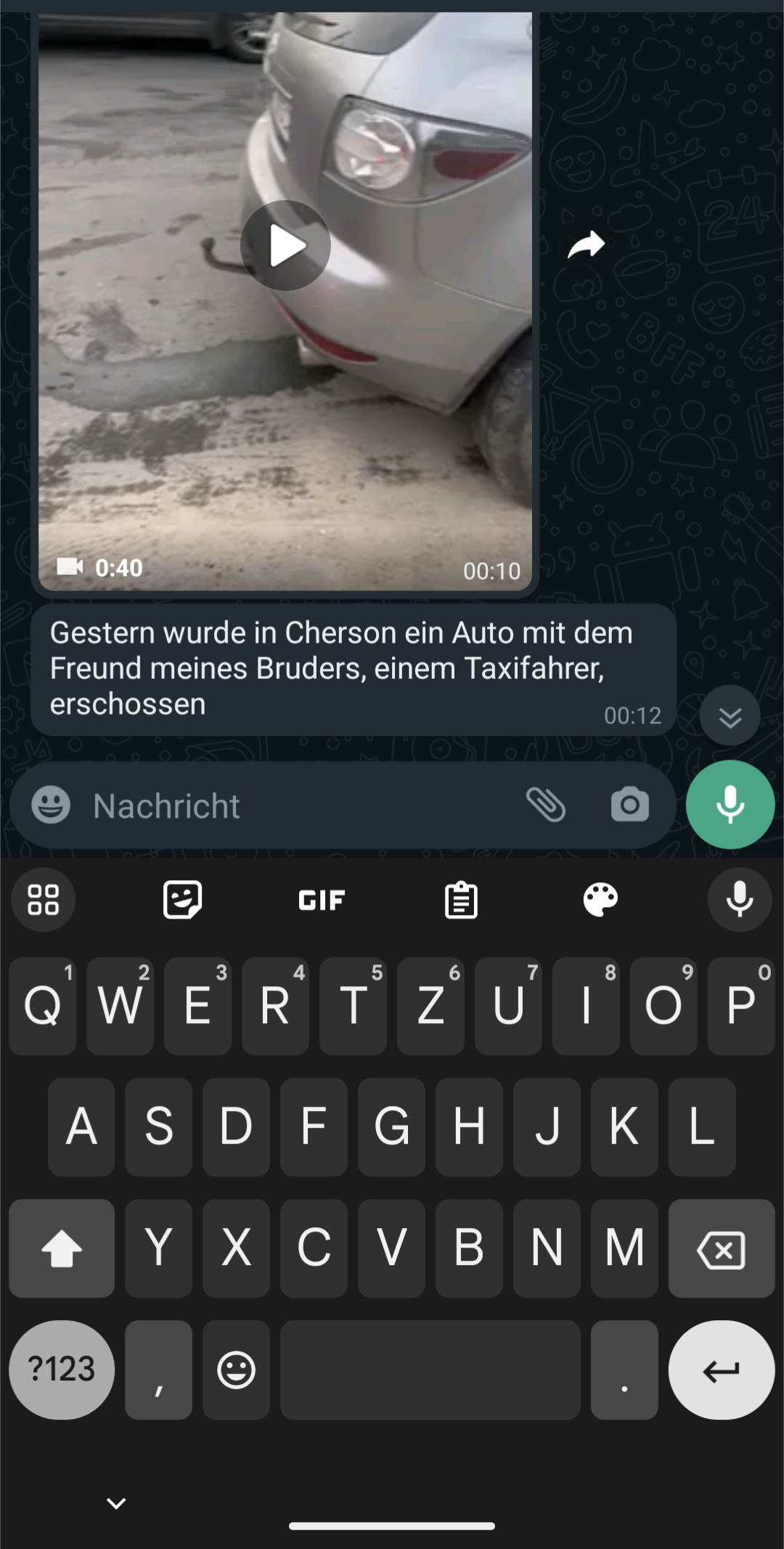Open the keyboard clipboard

(461, 900)
